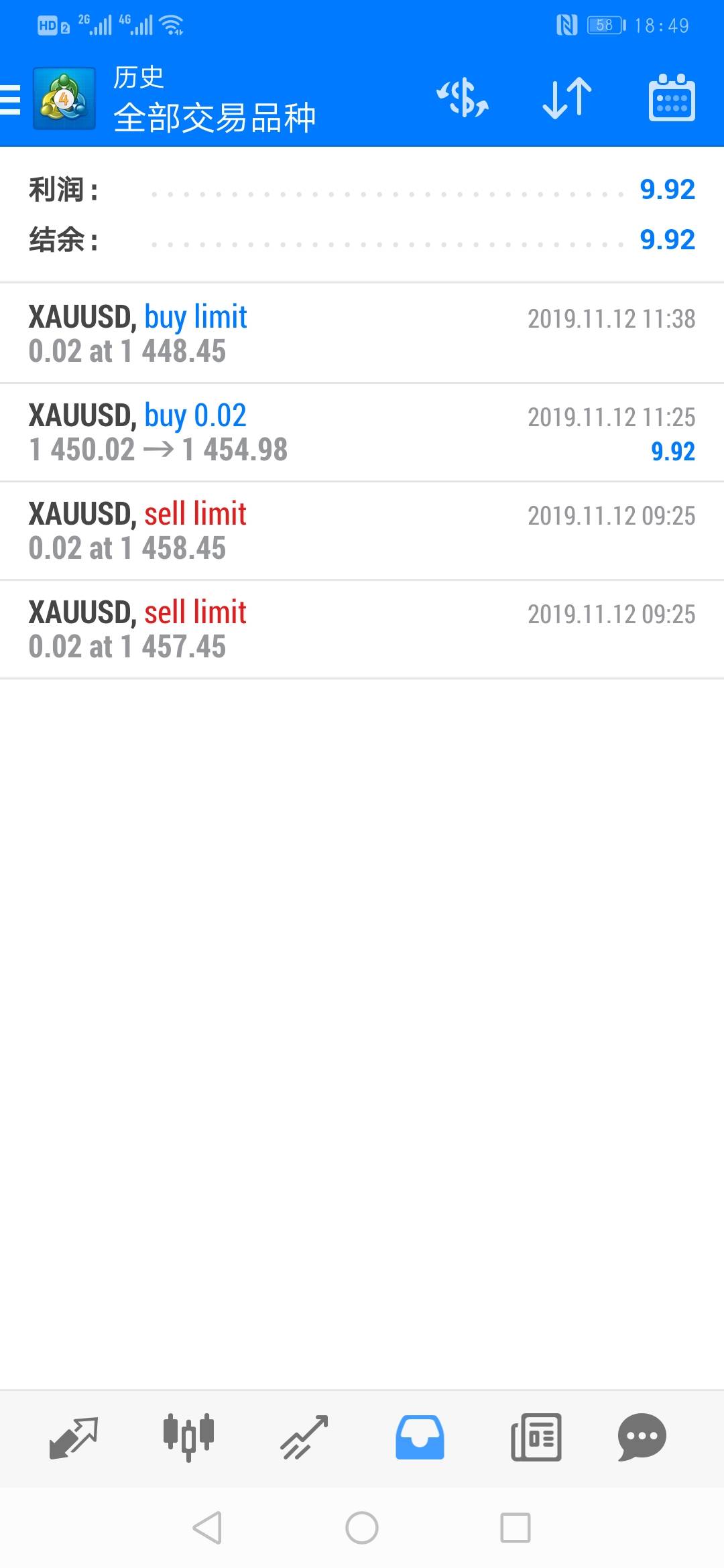
Task: Switch to the Quotes tab
Action: pyautogui.click(x=74, y=1437)
